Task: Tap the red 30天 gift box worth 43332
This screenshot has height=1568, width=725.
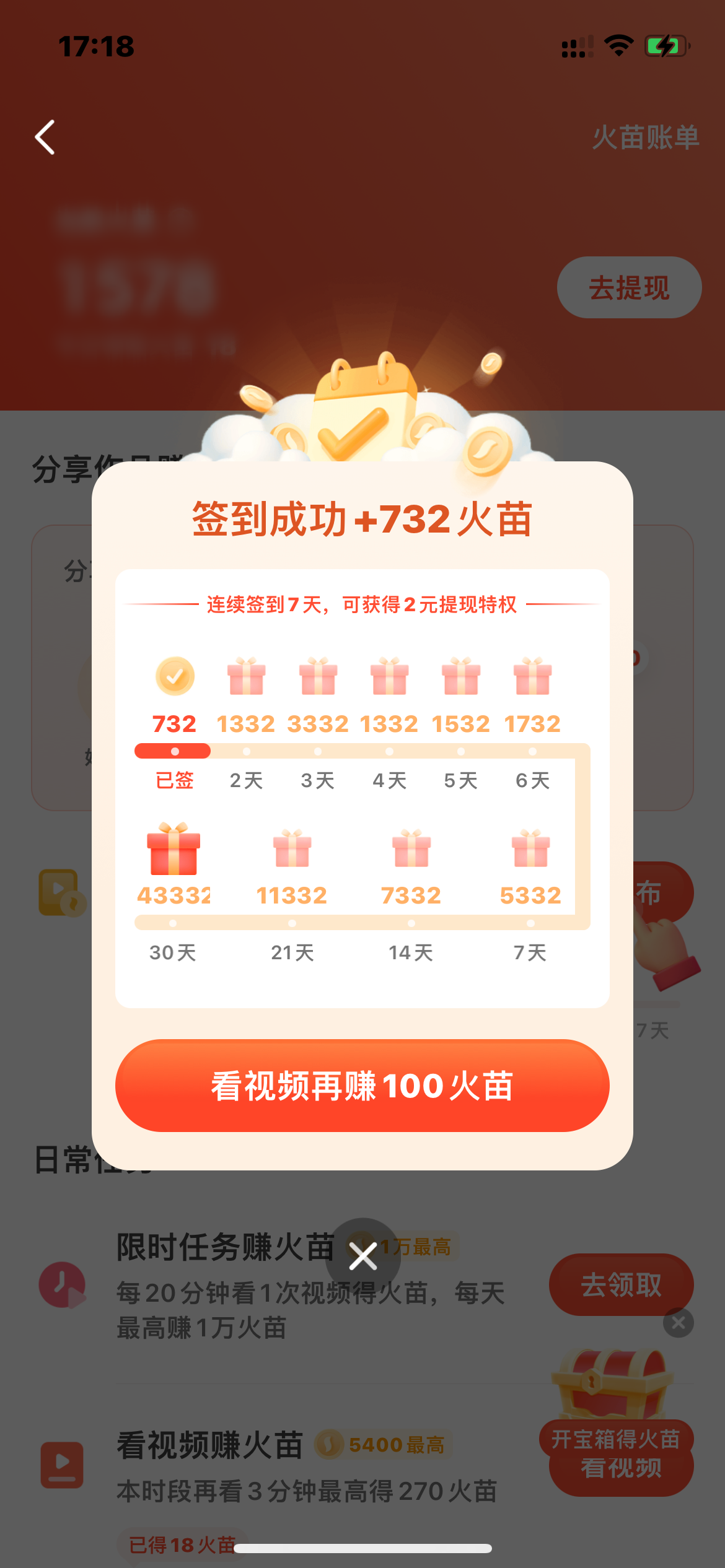Action: pyautogui.click(x=174, y=848)
